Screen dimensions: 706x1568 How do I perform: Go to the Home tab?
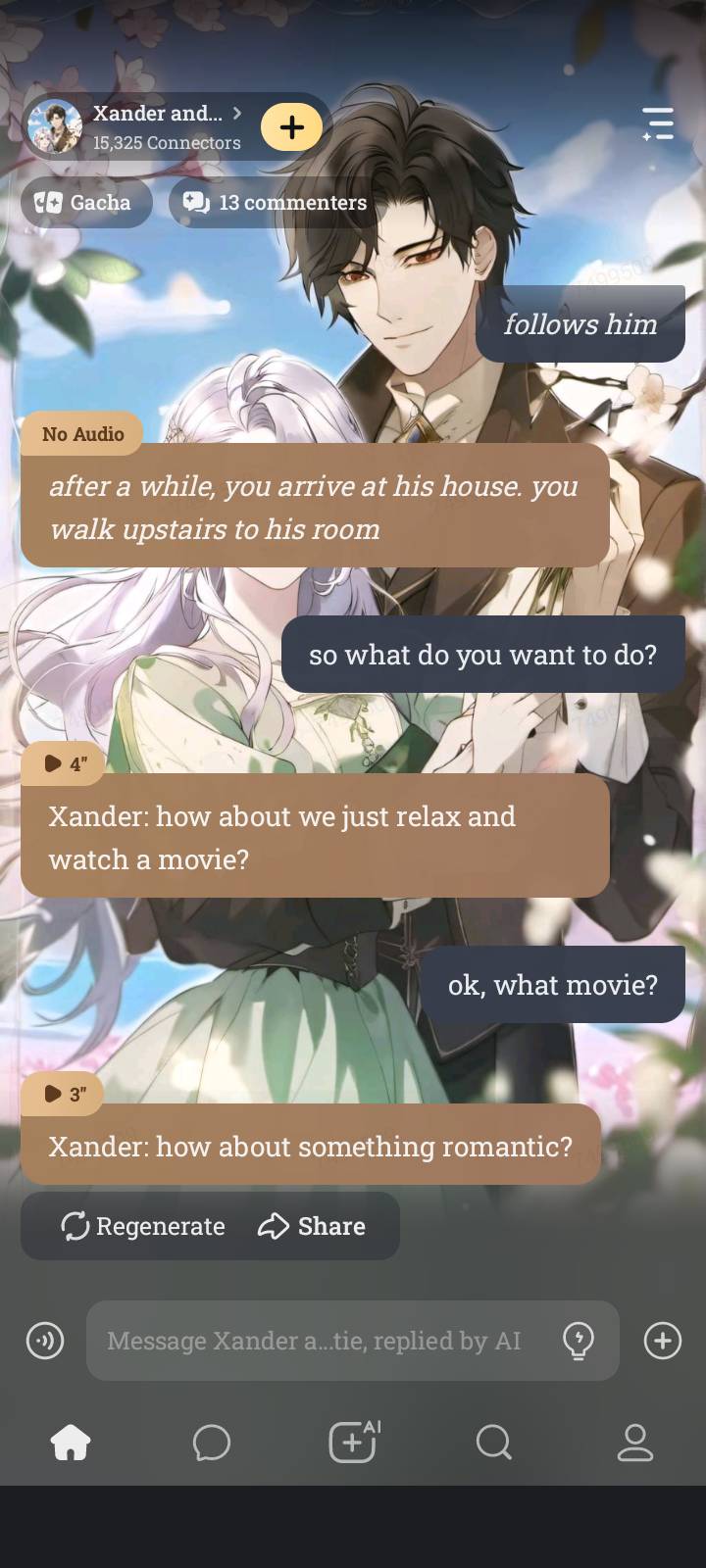click(71, 1443)
